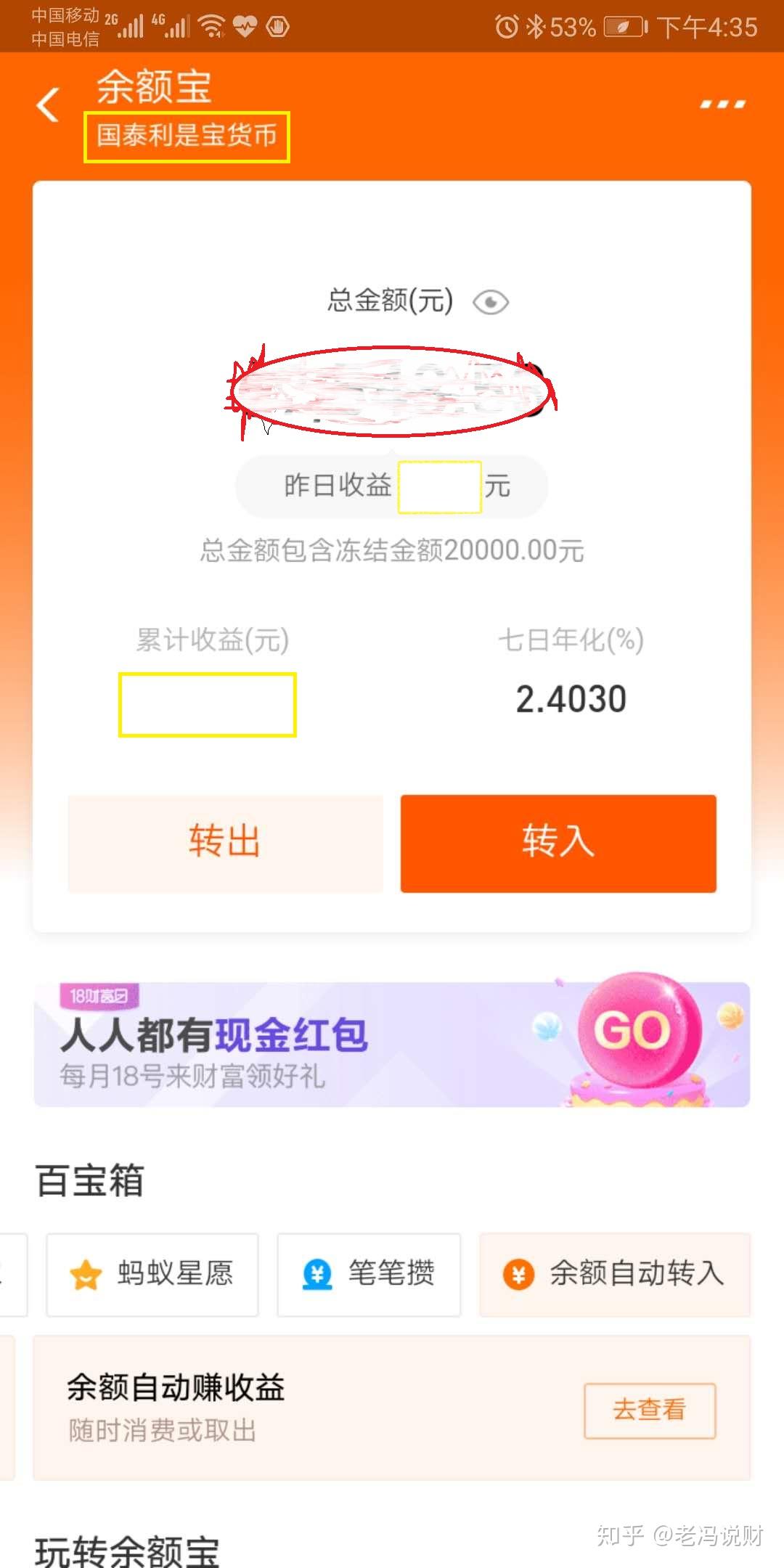Open 蚂蚁星愿 in the toolbox
784x1568 pixels.
(152, 1275)
